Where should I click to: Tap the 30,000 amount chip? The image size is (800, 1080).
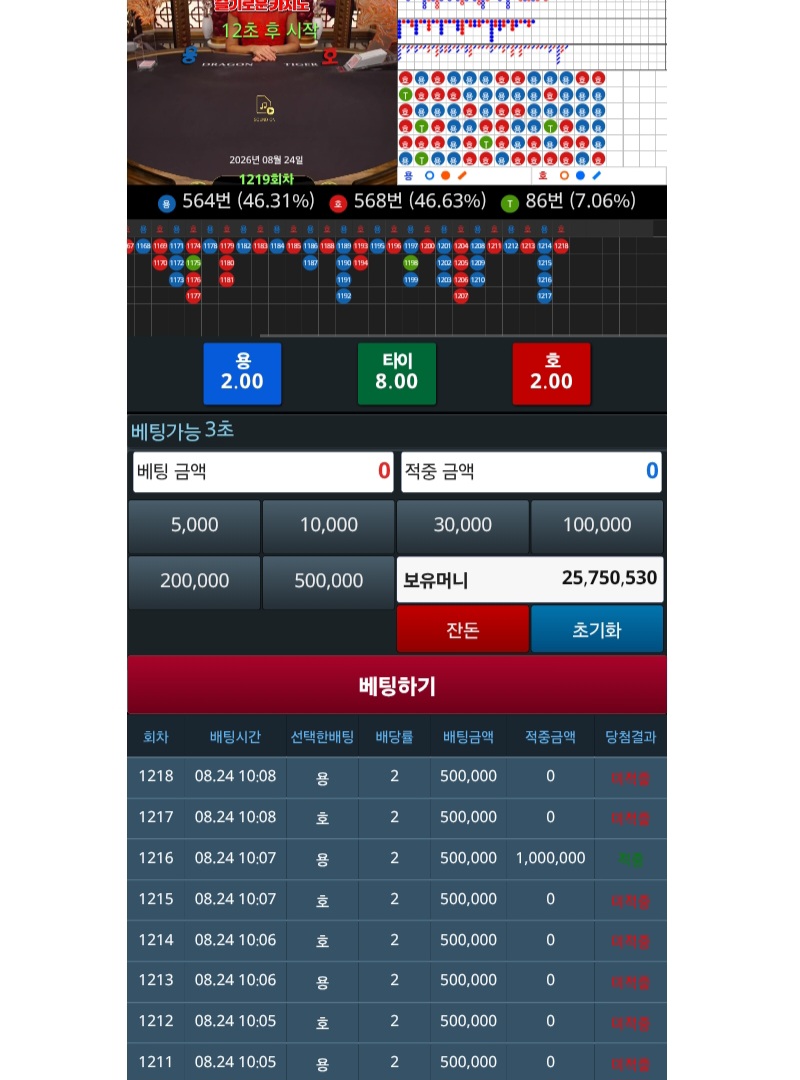pyautogui.click(x=463, y=526)
